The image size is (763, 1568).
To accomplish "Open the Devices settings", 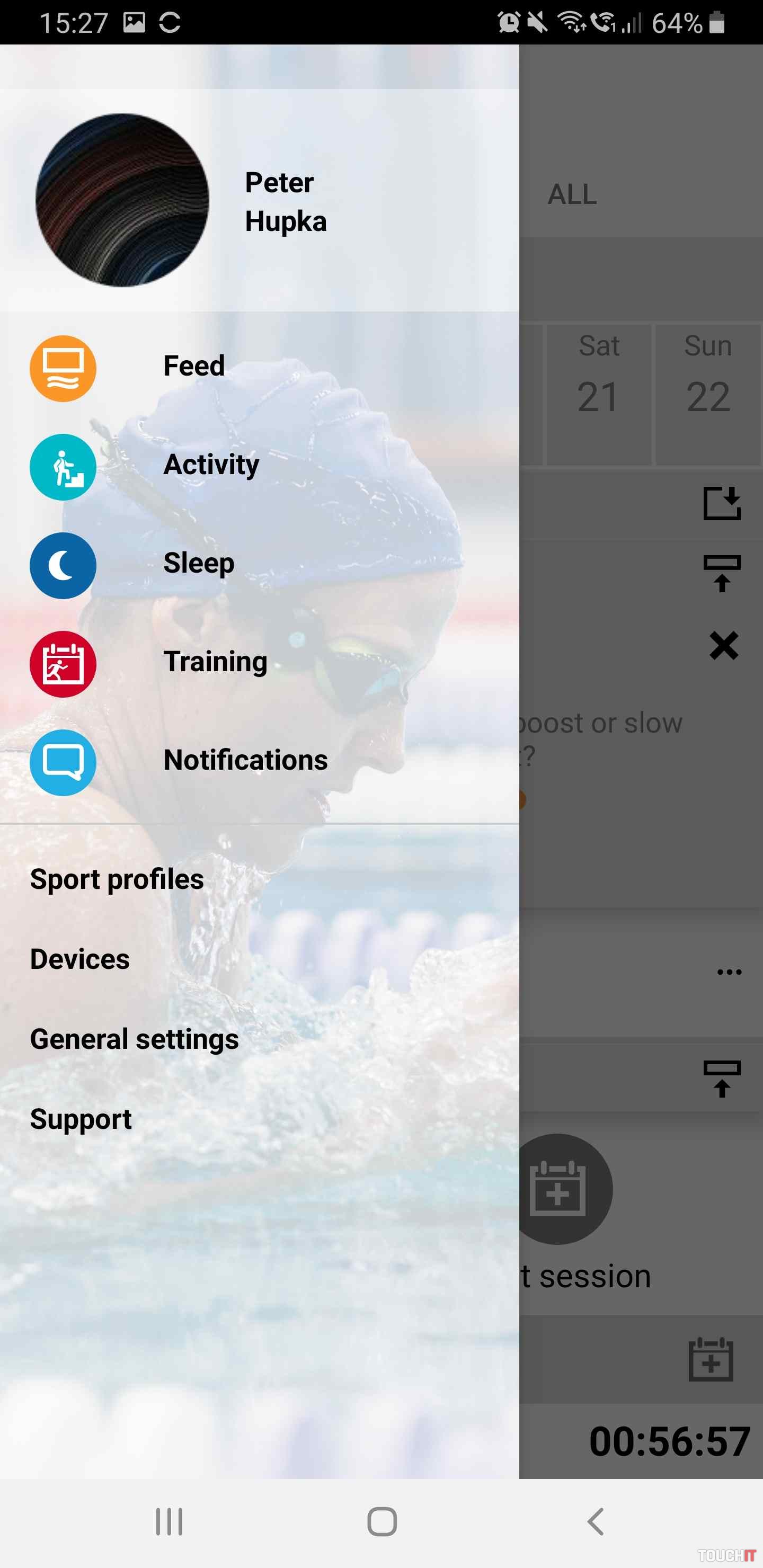I will coord(80,959).
